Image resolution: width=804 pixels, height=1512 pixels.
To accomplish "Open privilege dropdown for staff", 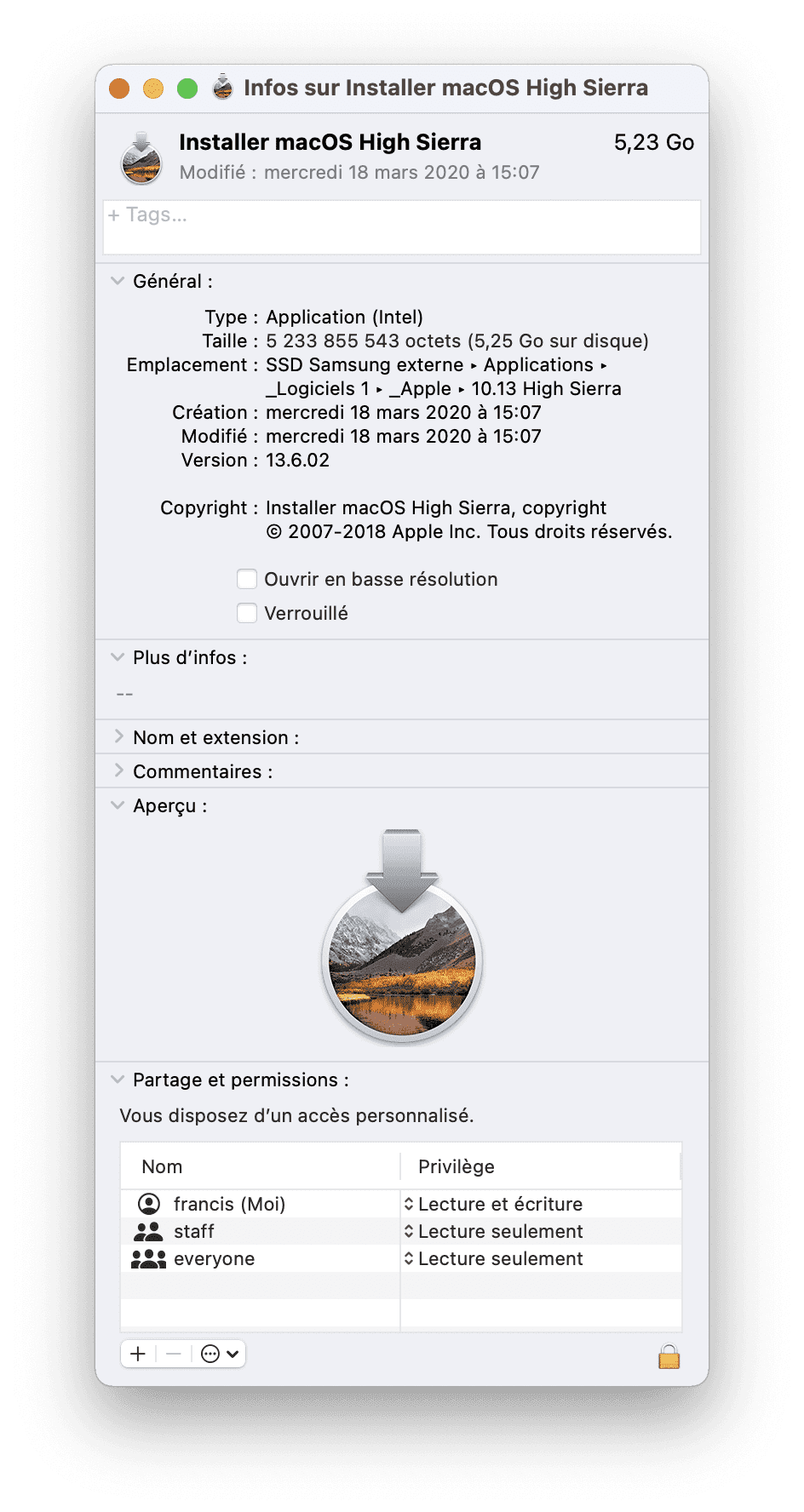I will tap(493, 1231).
